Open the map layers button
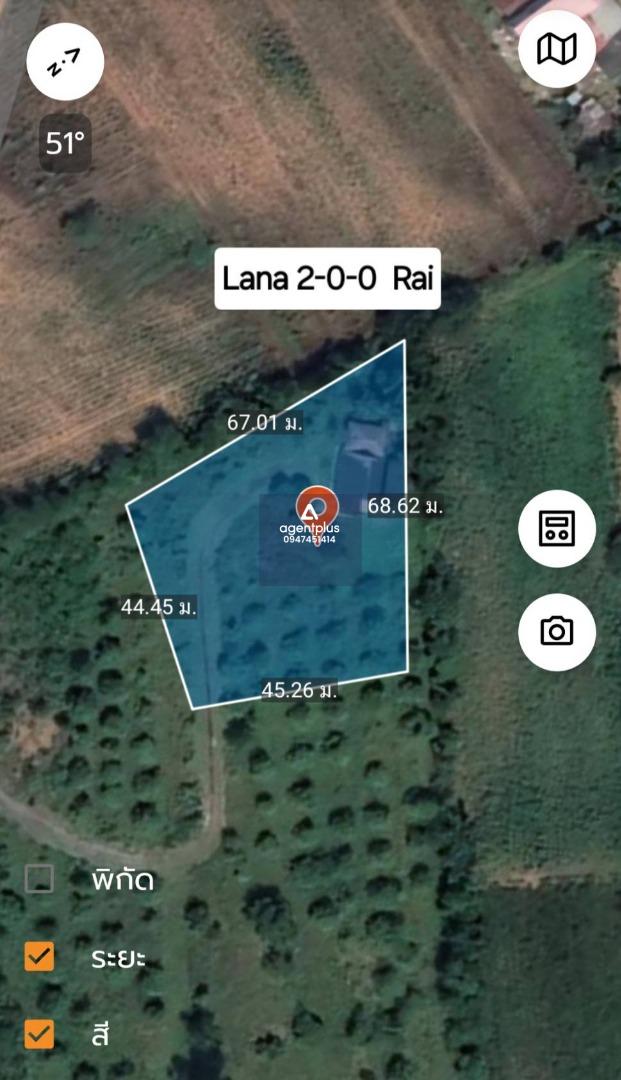Image resolution: width=621 pixels, height=1080 pixels. 557,48
